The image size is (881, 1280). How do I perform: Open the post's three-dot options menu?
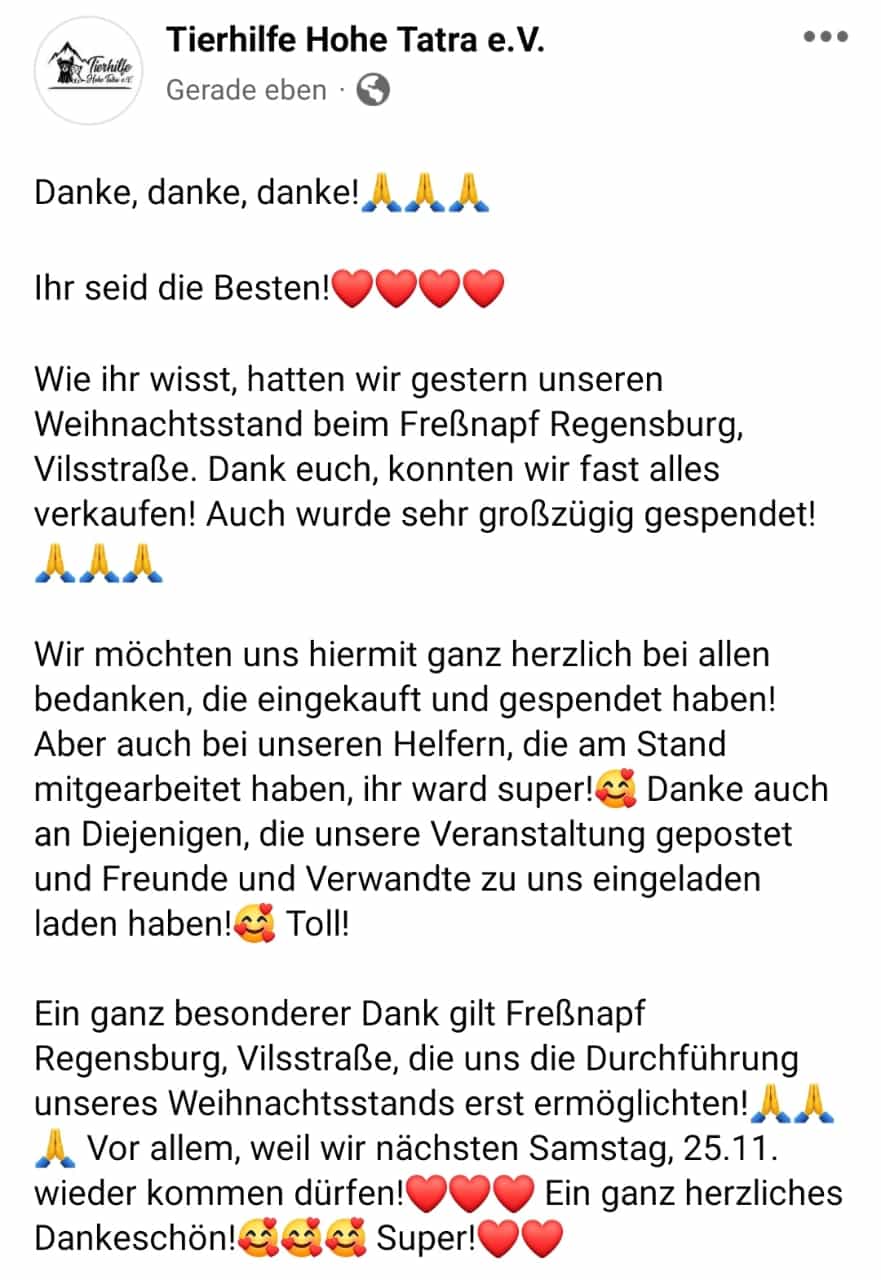(825, 38)
